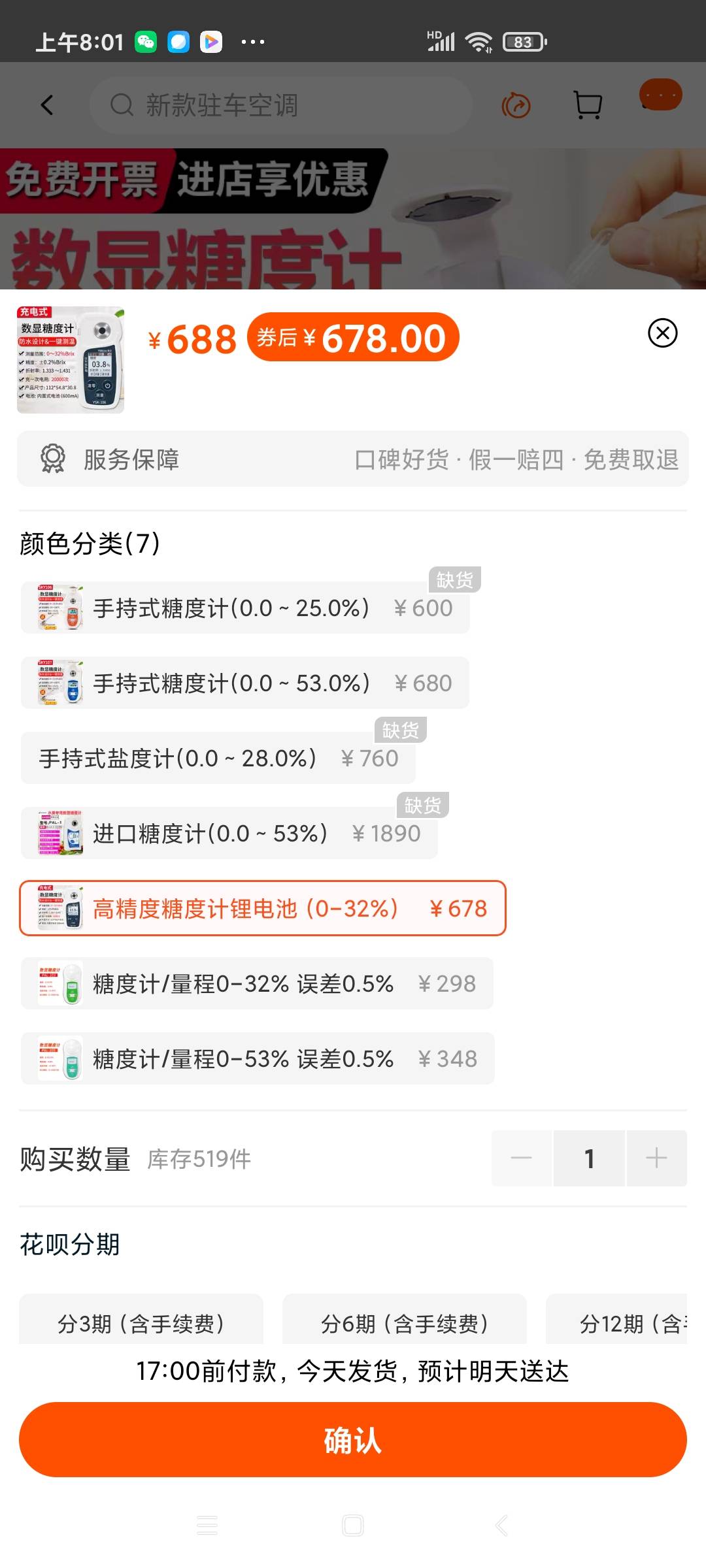Viewport: 706px width, 1568px height.
Task: Open the 服务保障 service guarantee row
Action: [x=353, y=459]
